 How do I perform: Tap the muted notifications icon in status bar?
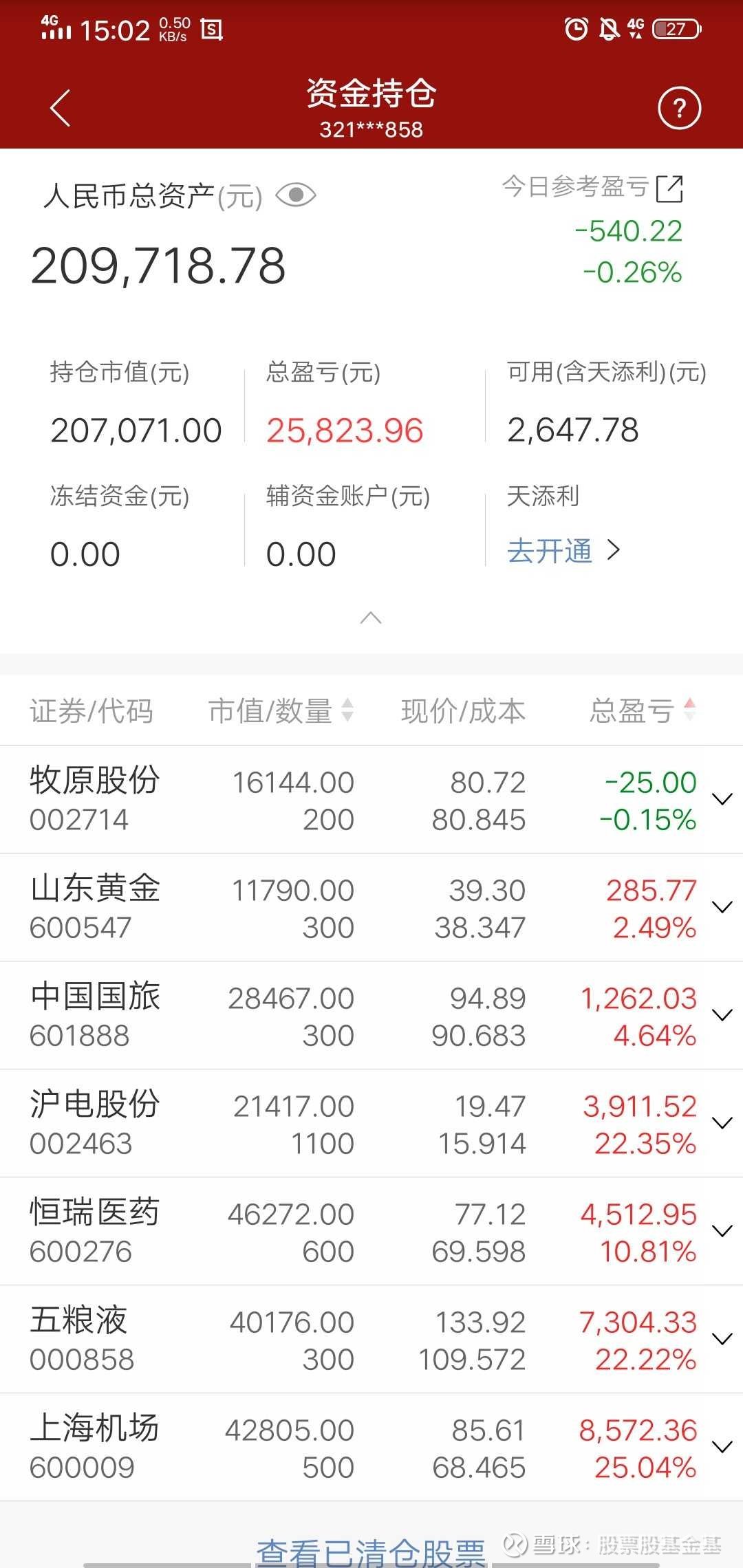[608, 28]
